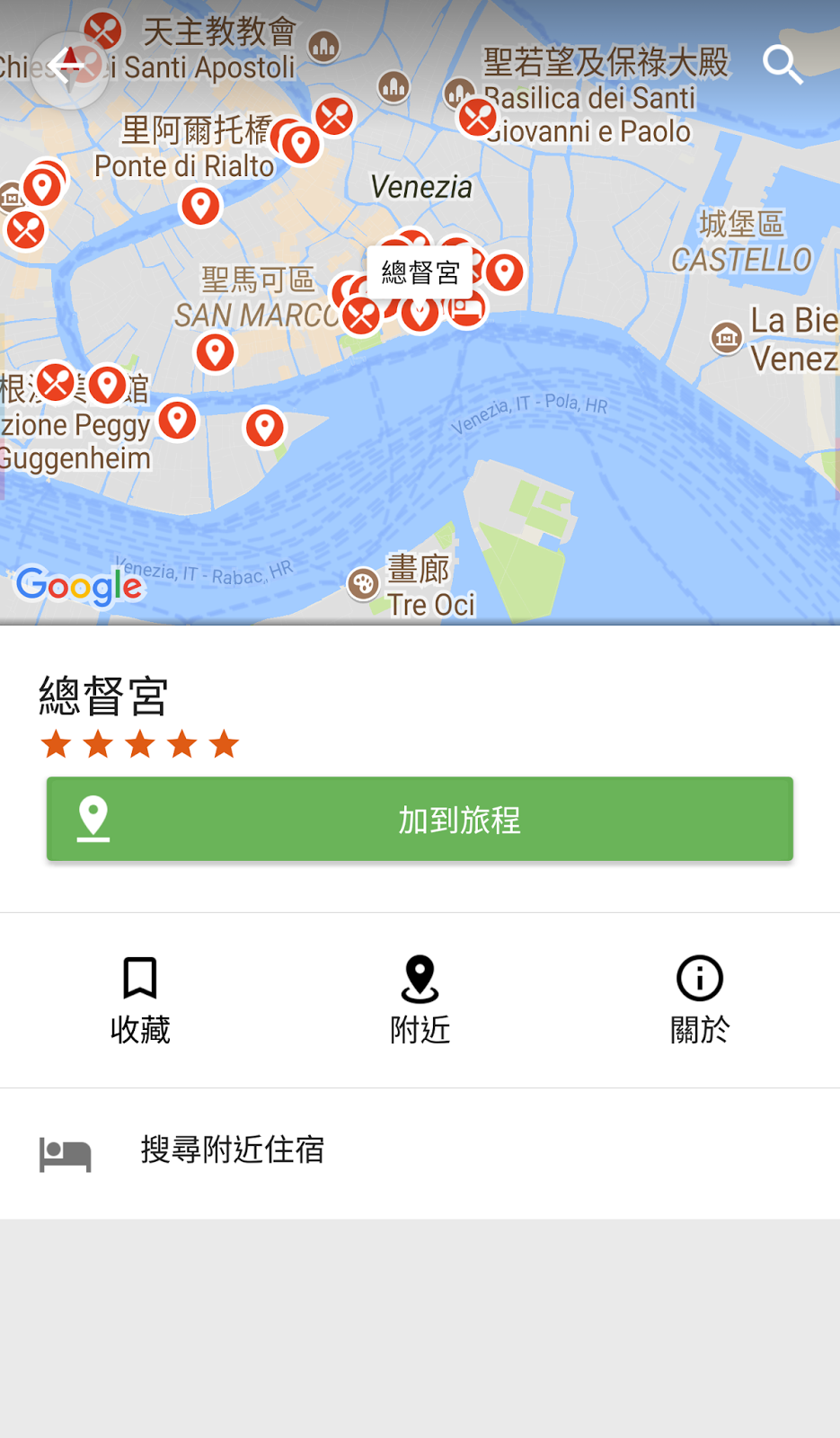Select the pin under SAN MARCO label
The height and width of the screenshot is (1438, 840).
216,352
